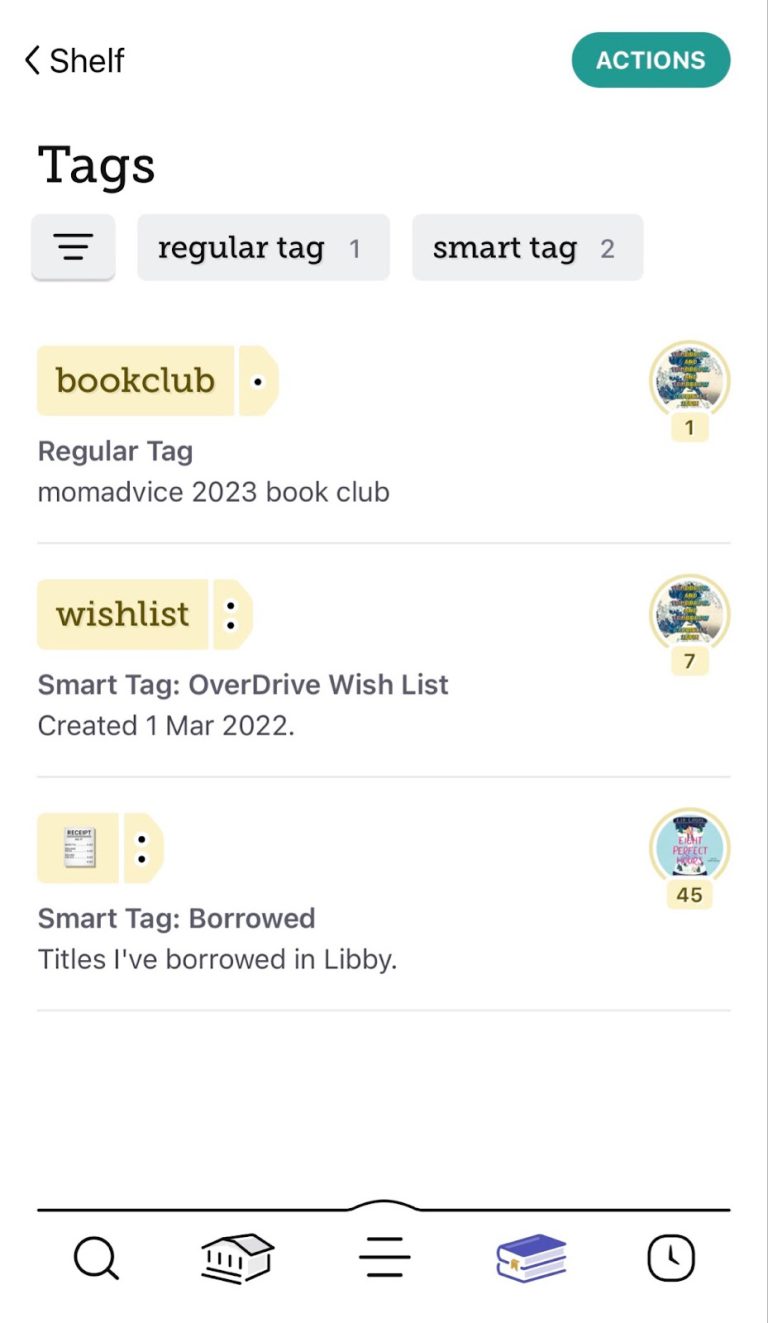
Task: Click the colon emoji marker on wishlist tag
Action: click(231, 614)
